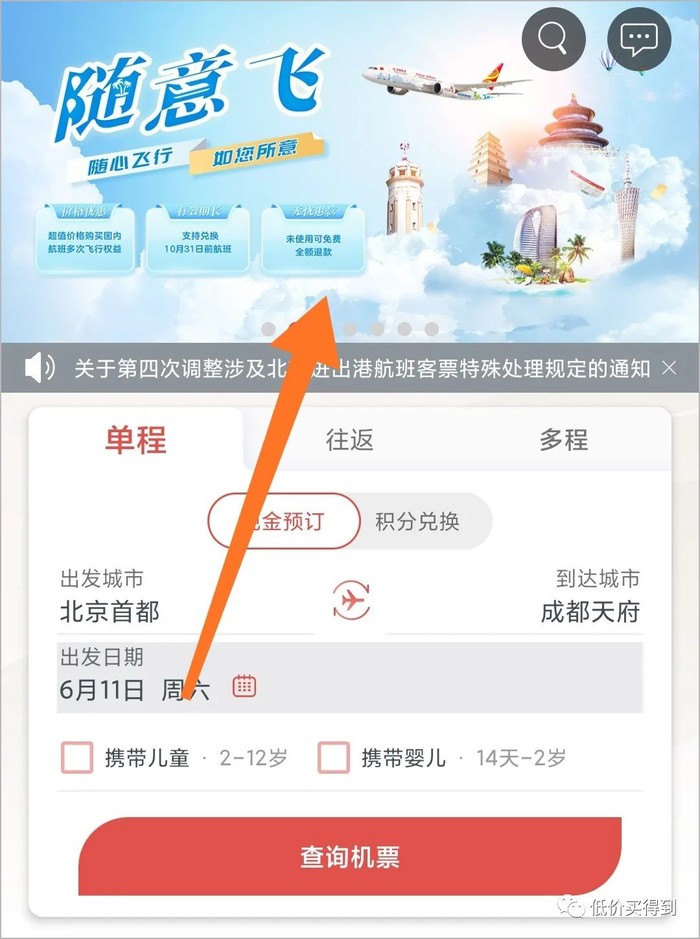Image resolution: width=700 pixels, height=939 pixels.
Task: Open the search icon
Action: [553, 40]
